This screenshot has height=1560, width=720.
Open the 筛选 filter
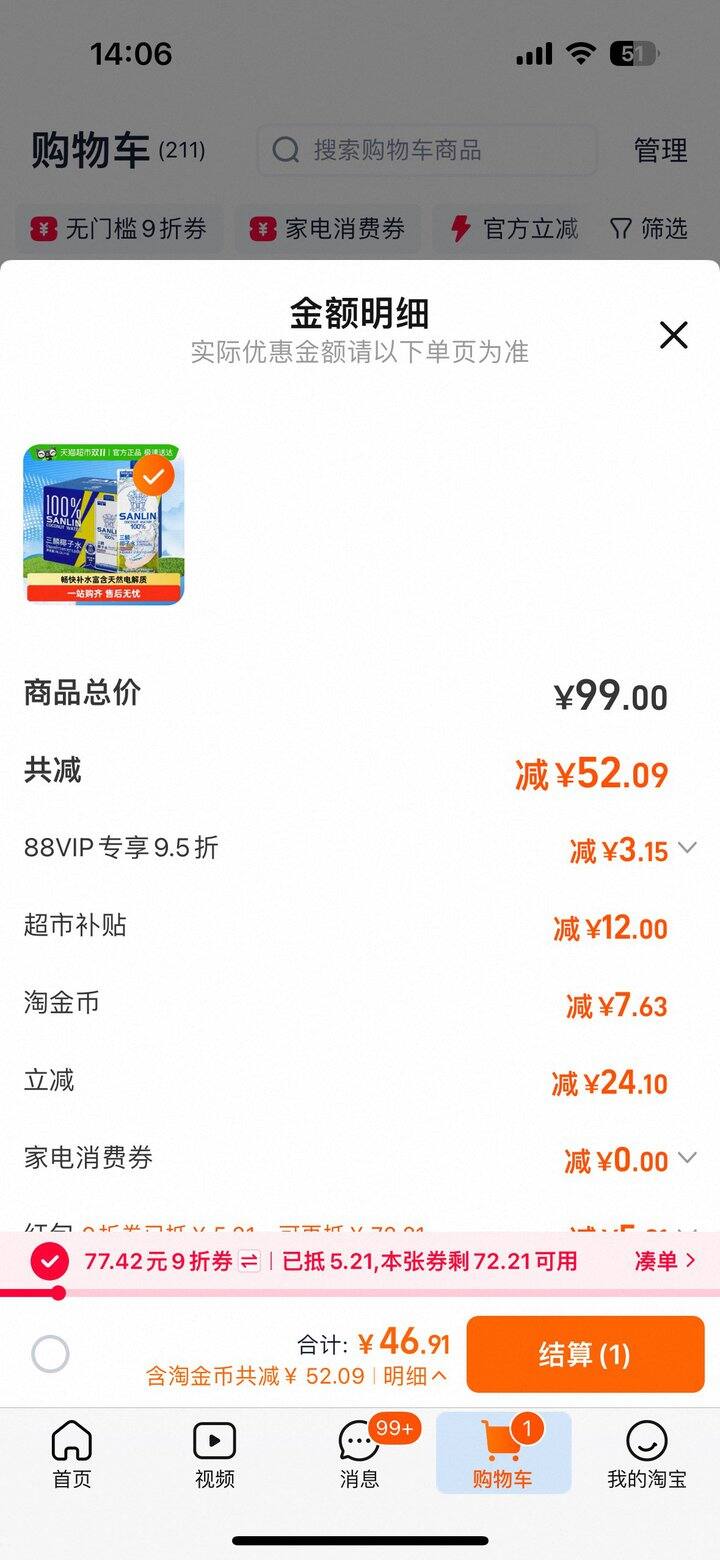point(648,229)
